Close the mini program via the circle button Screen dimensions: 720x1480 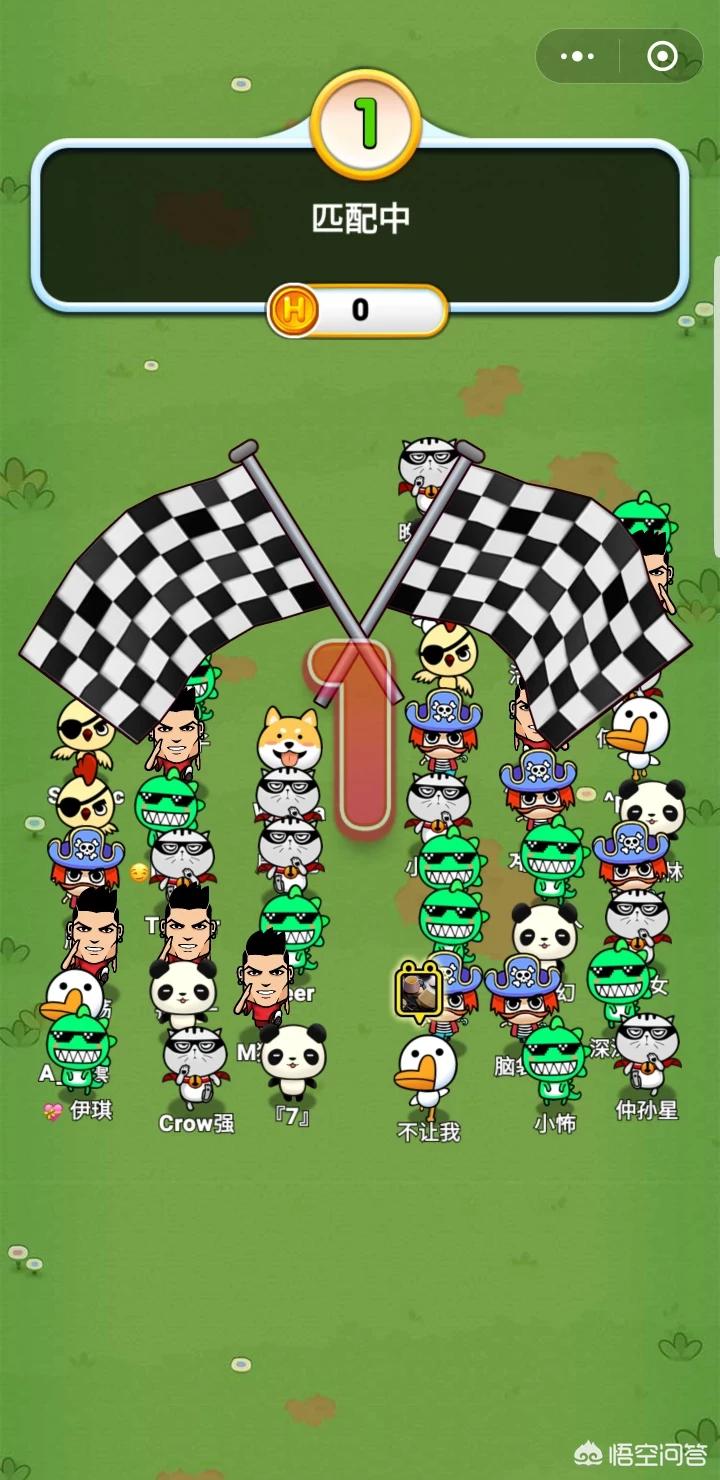click(x=662, y=57)
